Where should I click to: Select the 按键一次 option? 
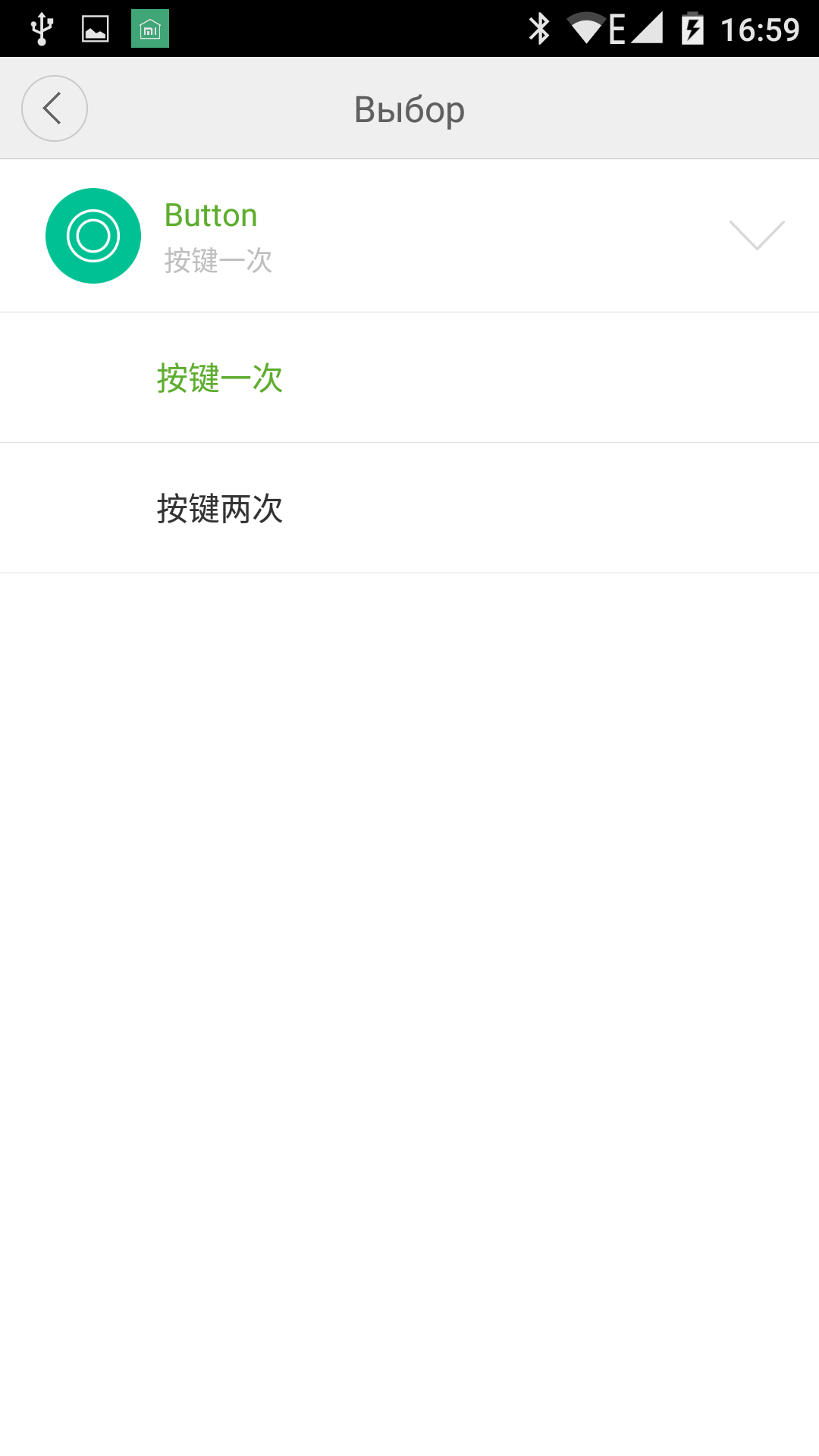point(220,378)
